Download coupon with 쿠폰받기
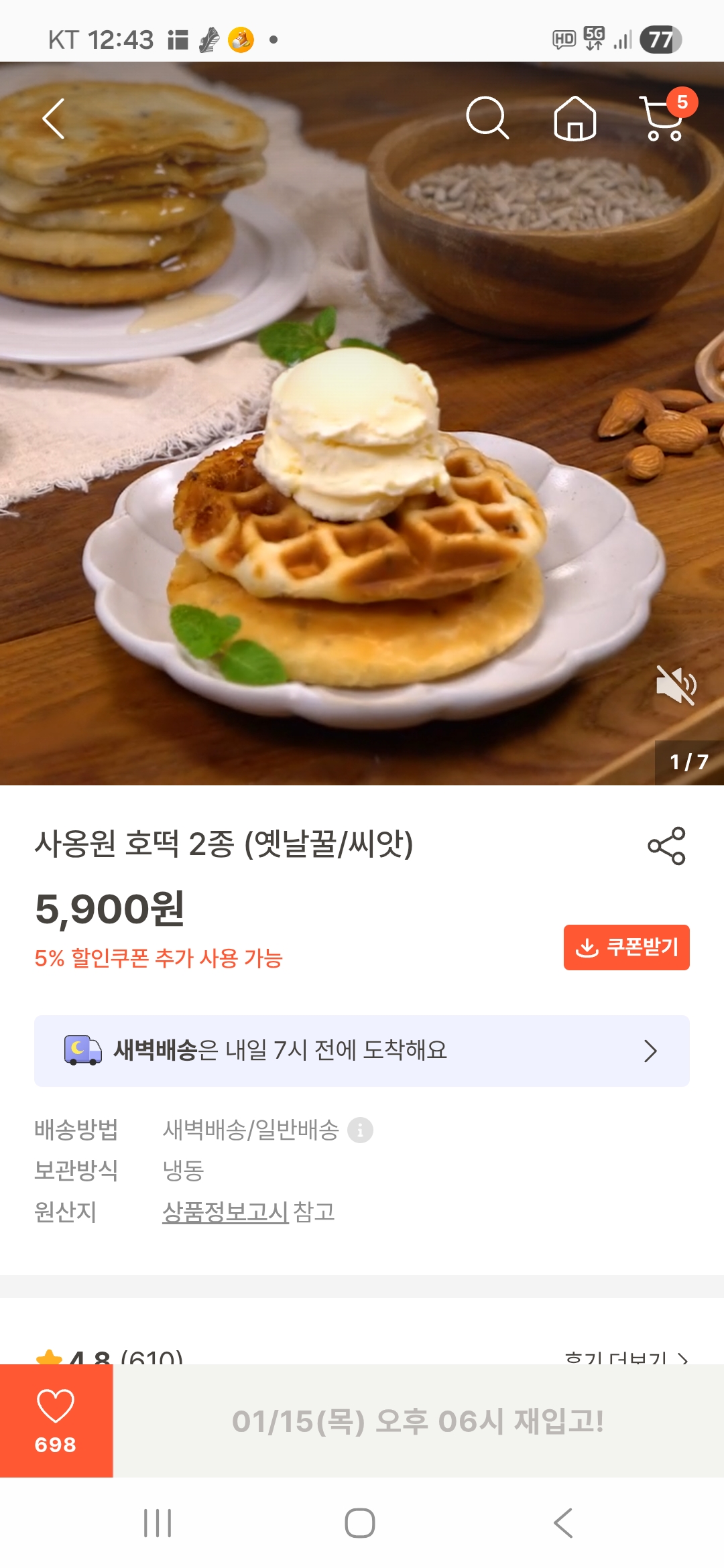 pyautogui.click(x=626, y=948)
